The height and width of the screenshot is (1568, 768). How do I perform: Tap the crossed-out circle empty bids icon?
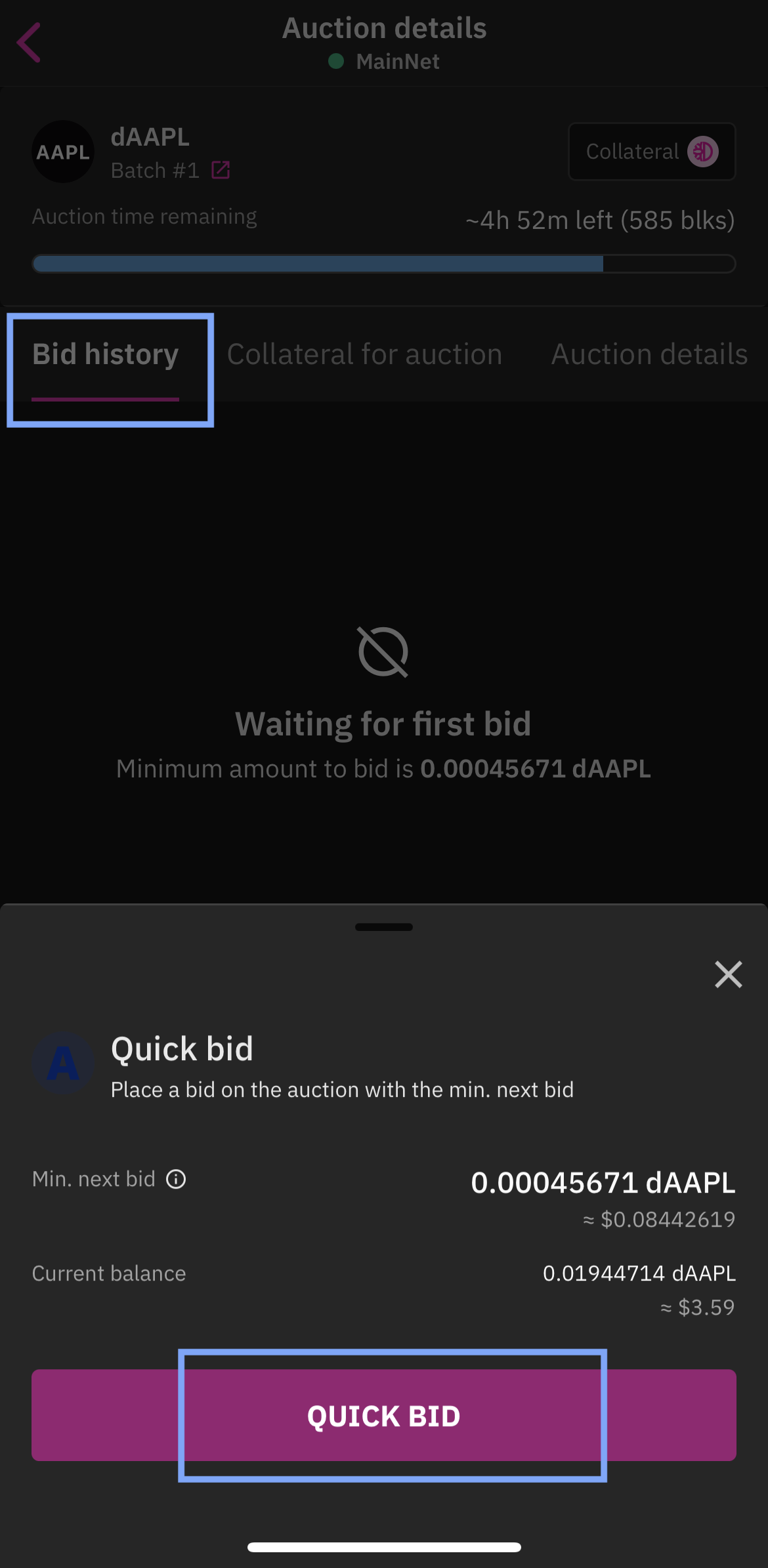tap(383, 651)
